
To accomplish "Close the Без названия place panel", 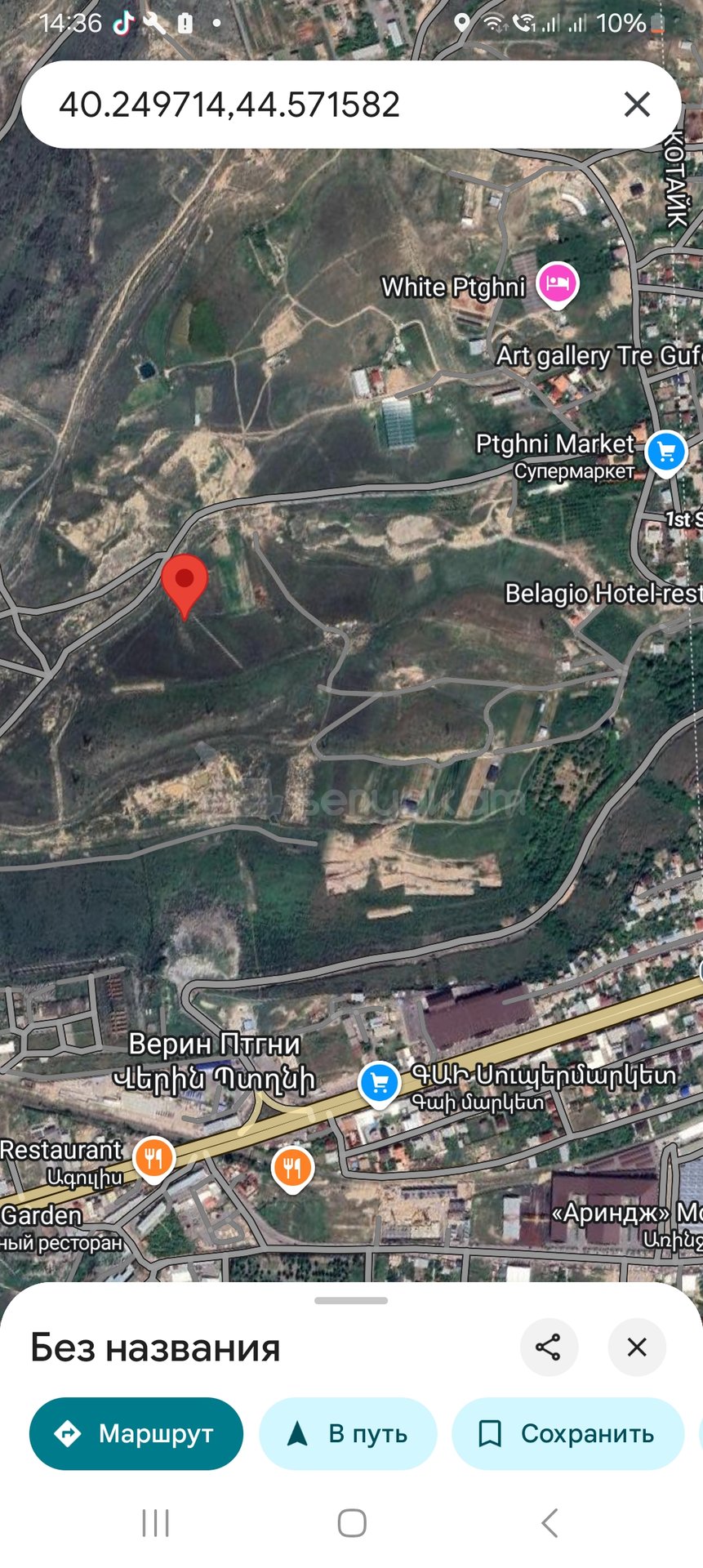I will coord(637,1347).
